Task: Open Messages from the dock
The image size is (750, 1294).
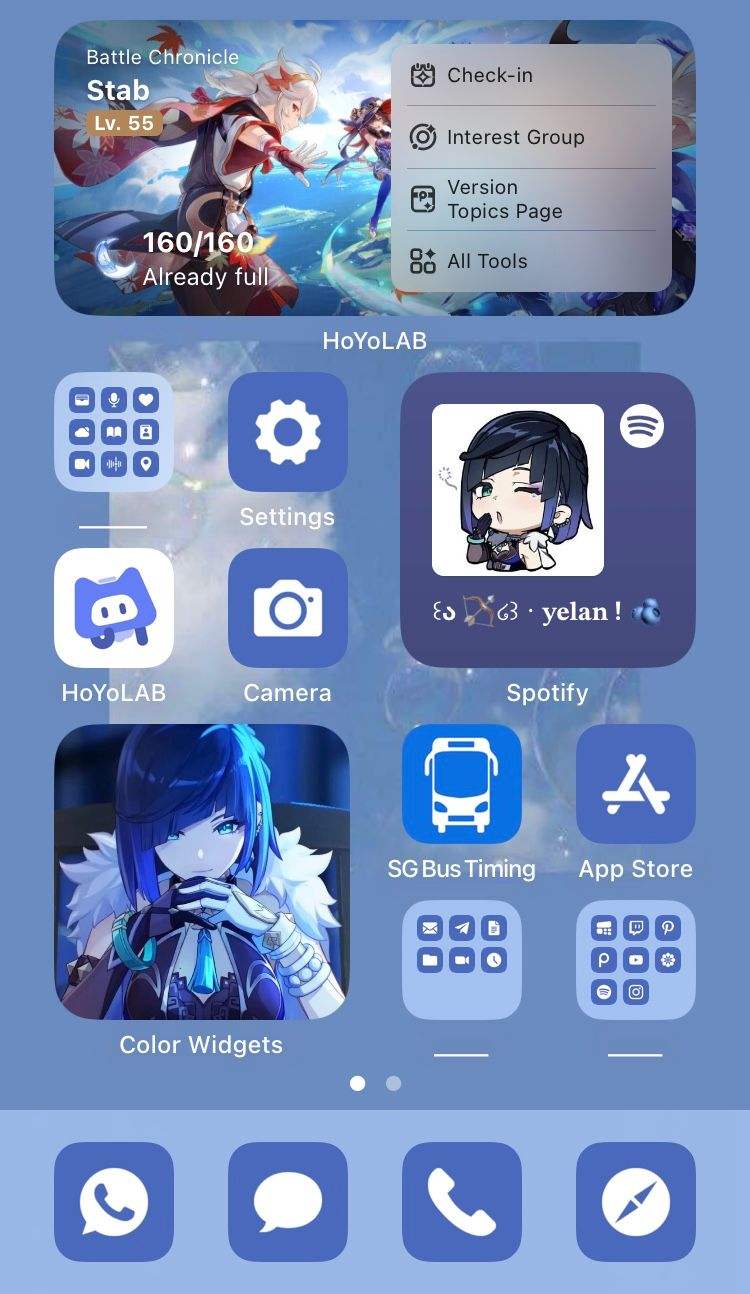Action: click(x=287, y=1202)
